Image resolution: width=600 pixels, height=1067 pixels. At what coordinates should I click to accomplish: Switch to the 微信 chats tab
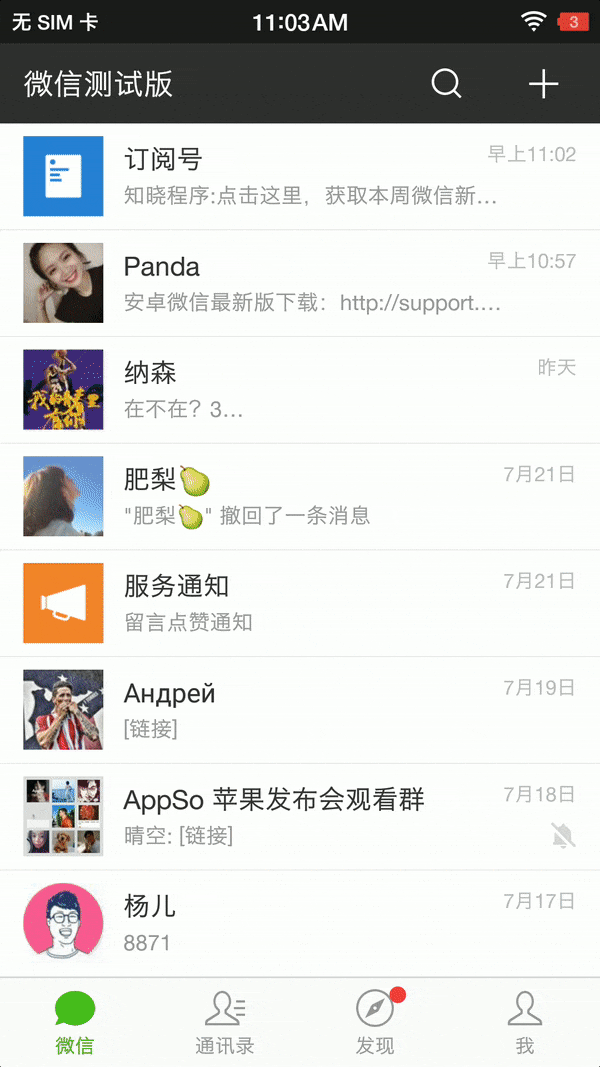click(x=75, y=1022)
